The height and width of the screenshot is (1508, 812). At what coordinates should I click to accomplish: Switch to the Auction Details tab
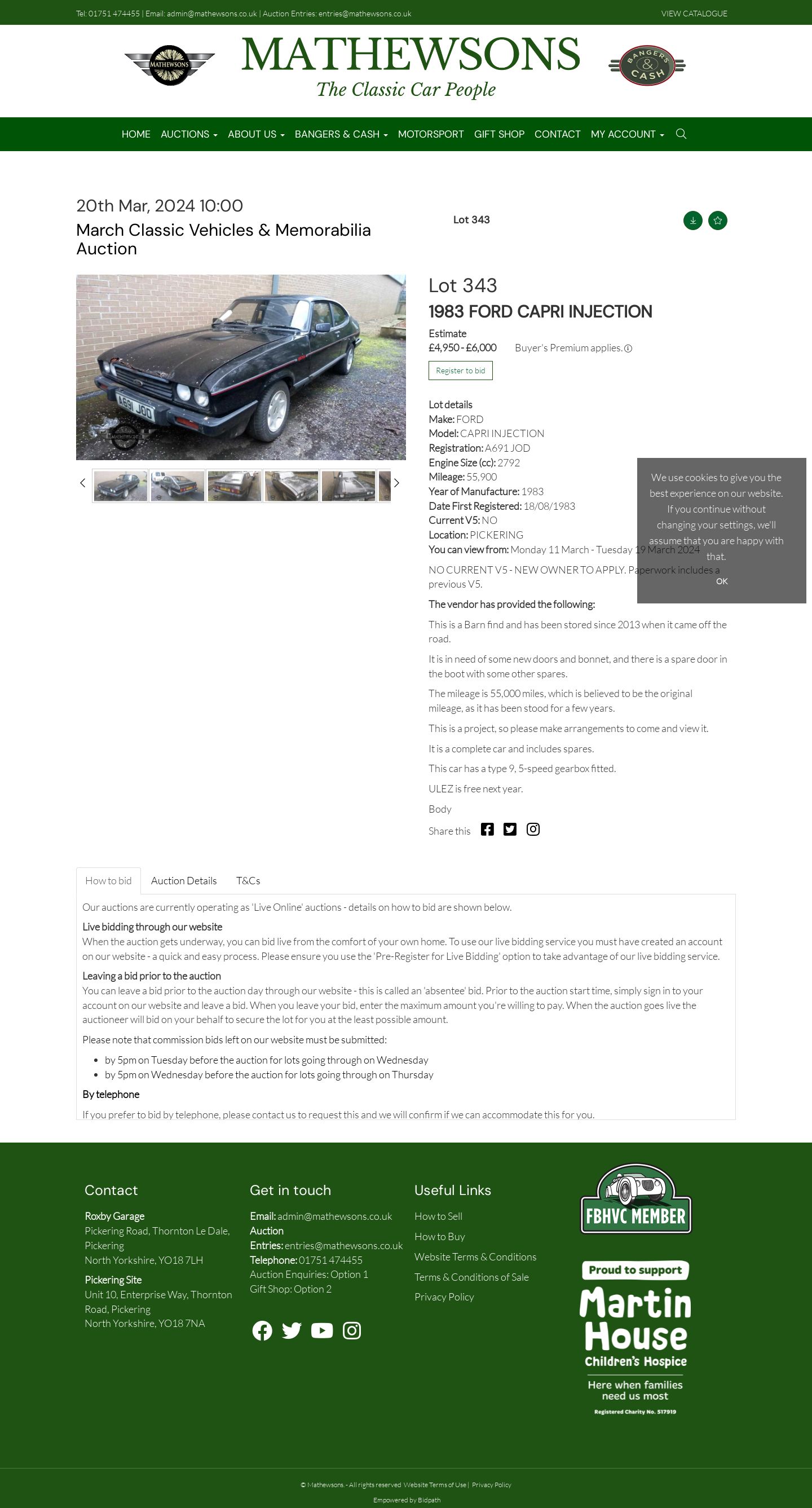[184, 880]
